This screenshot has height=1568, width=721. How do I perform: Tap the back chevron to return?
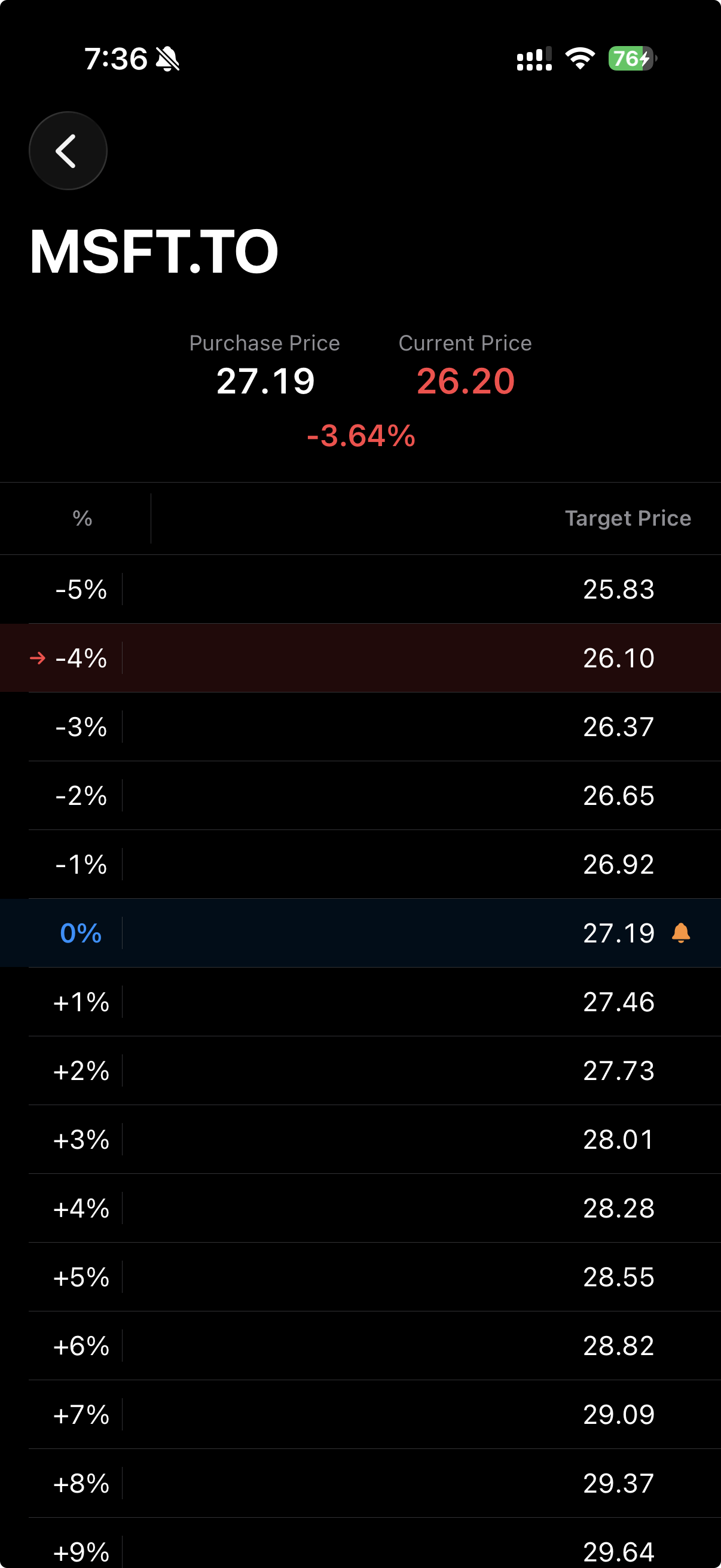click(x=68, y=151)
